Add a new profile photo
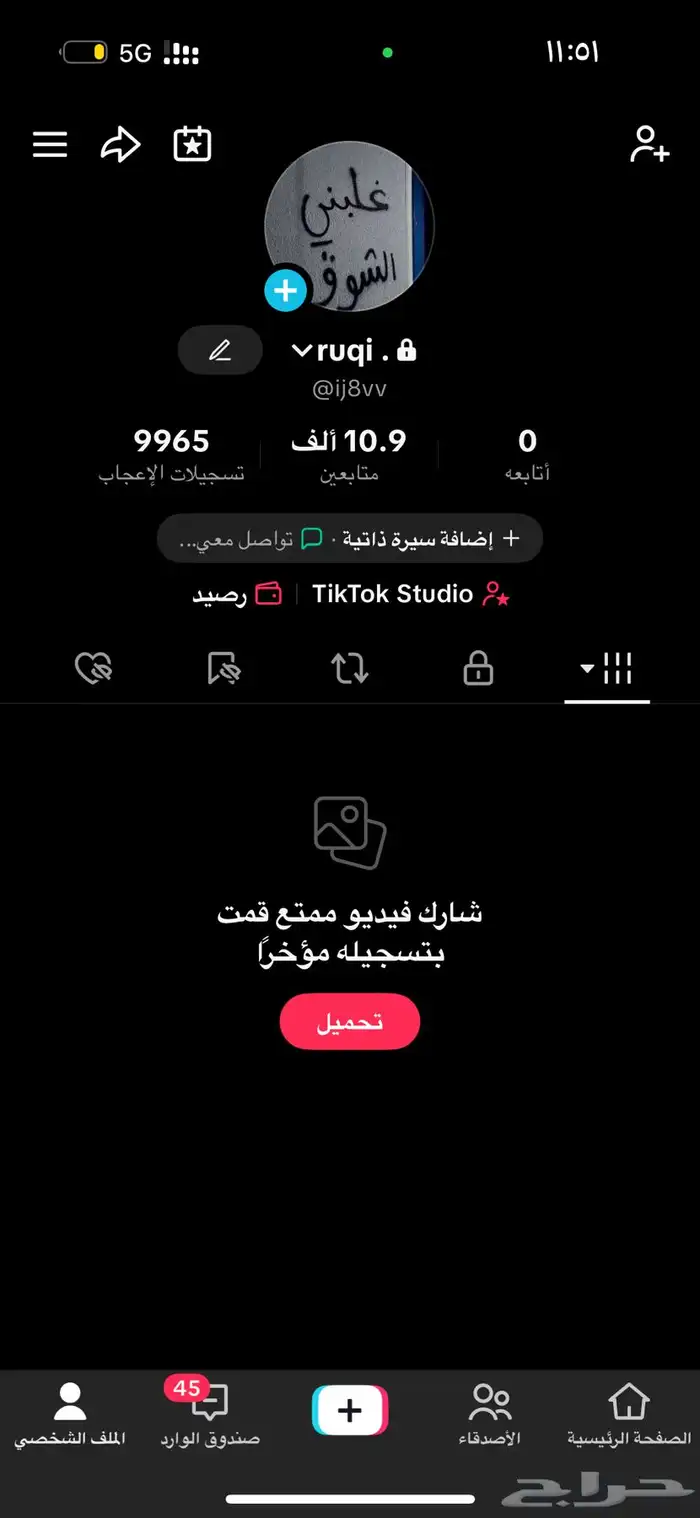The width and height of the screenshot is (700, 1518). 286,291
